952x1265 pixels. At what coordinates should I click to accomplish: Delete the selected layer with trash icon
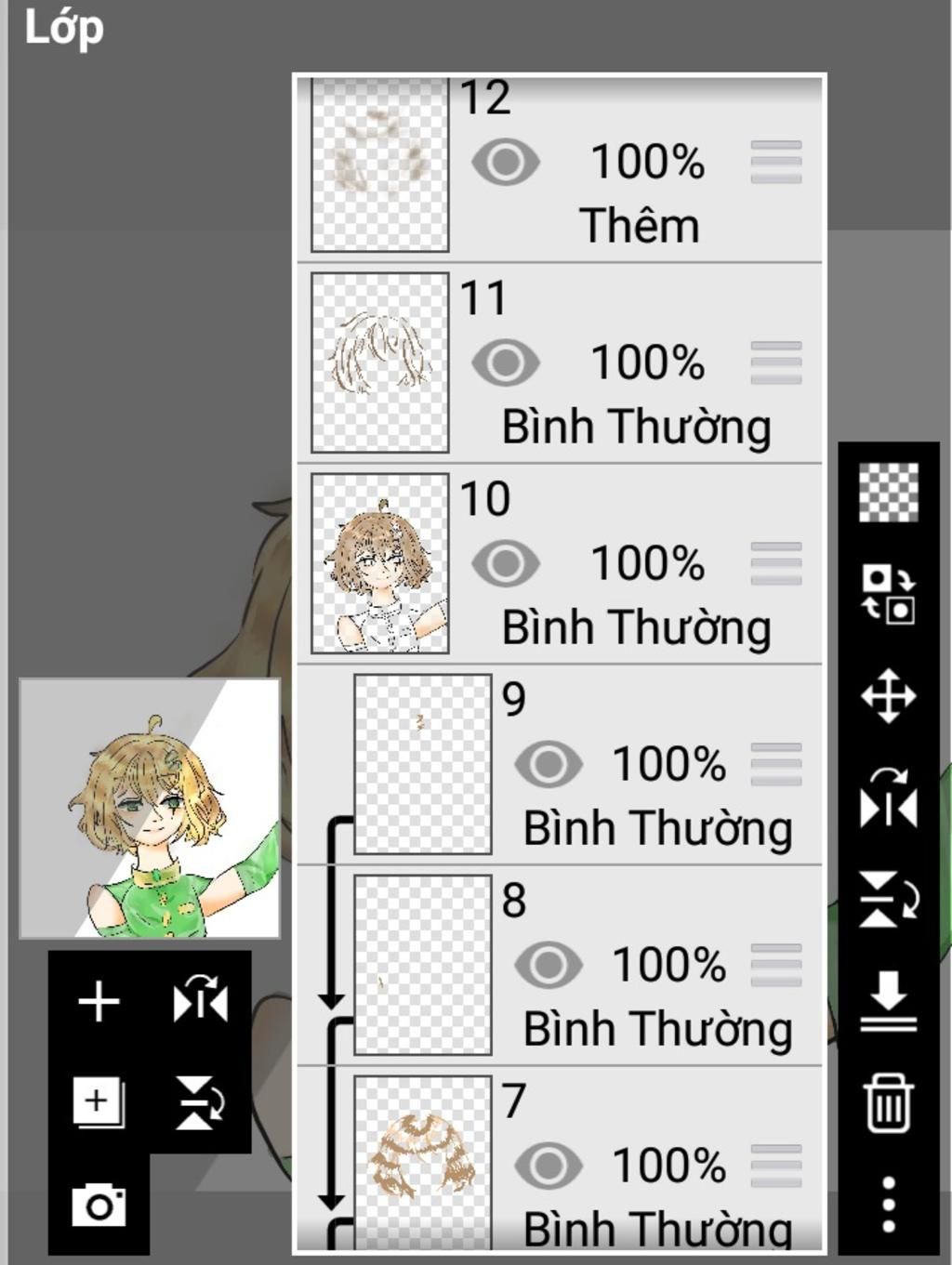coord(888,1103)
